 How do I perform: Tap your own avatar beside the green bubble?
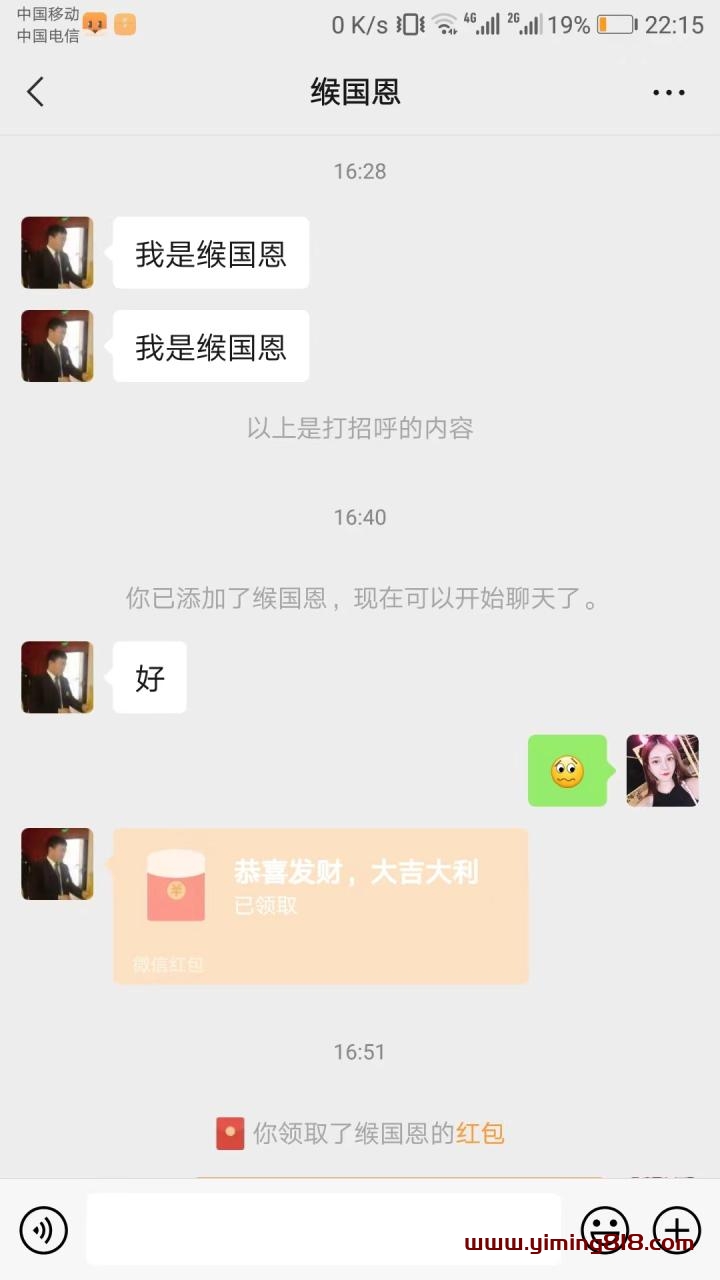(x=662, y=770)
